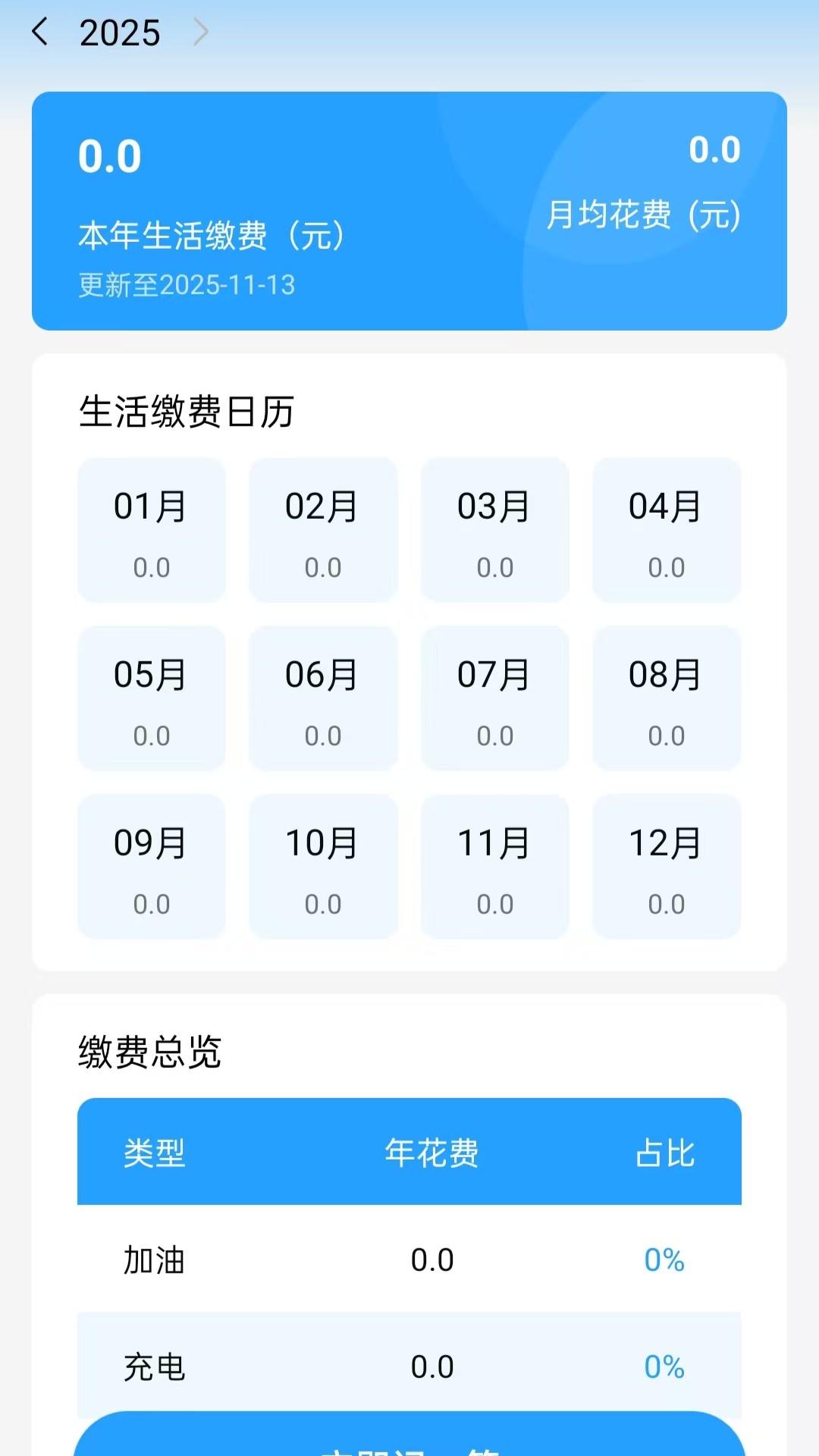Tap the 月均花费 value 0.0
The image size is (819, 1456).
714,149
